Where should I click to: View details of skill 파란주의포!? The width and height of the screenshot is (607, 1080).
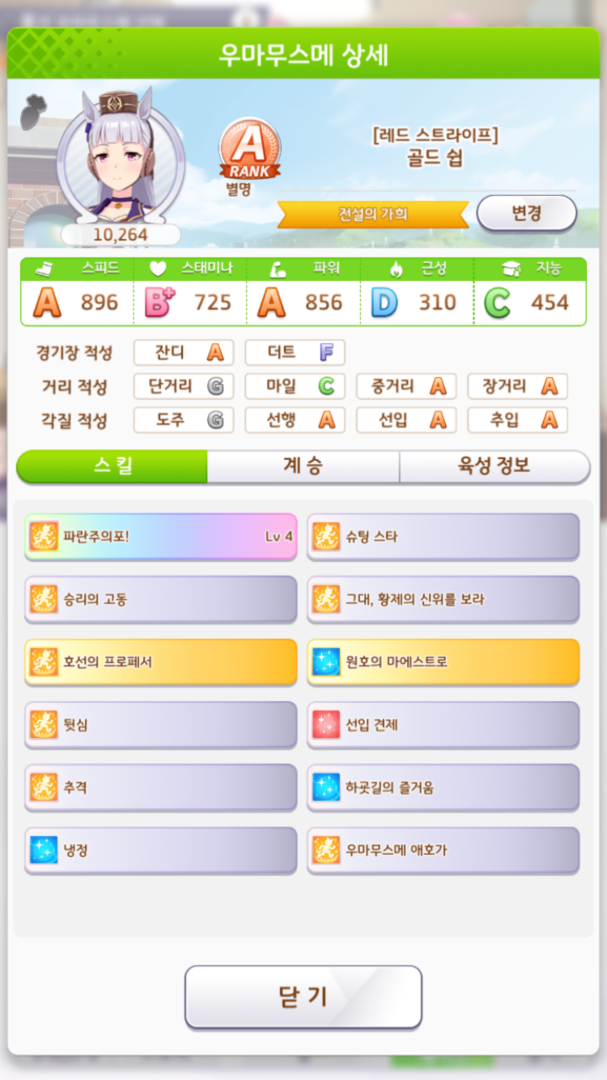pyautogui.click(x=161, y=536)
